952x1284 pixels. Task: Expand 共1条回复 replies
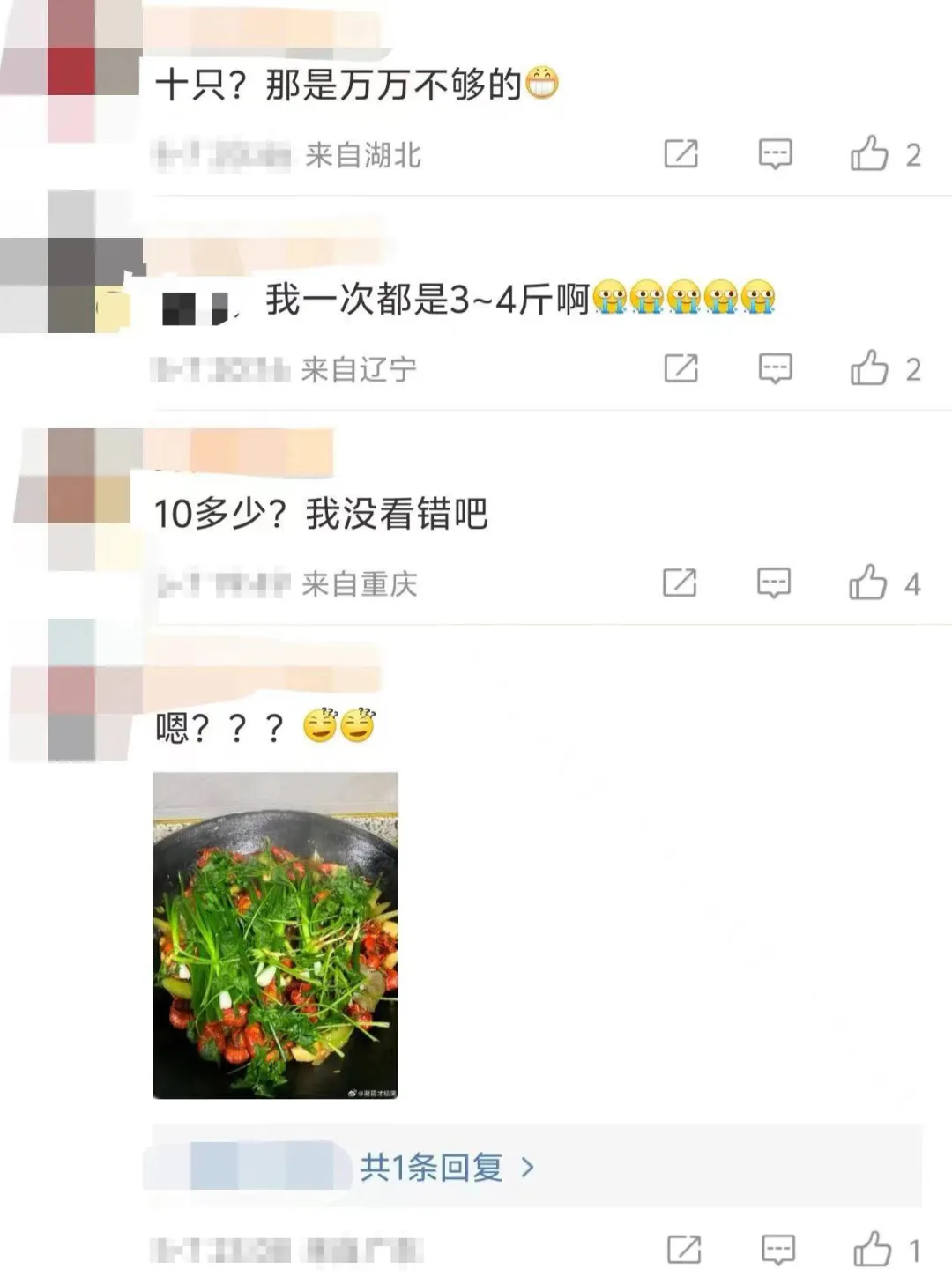(446, 1168)
